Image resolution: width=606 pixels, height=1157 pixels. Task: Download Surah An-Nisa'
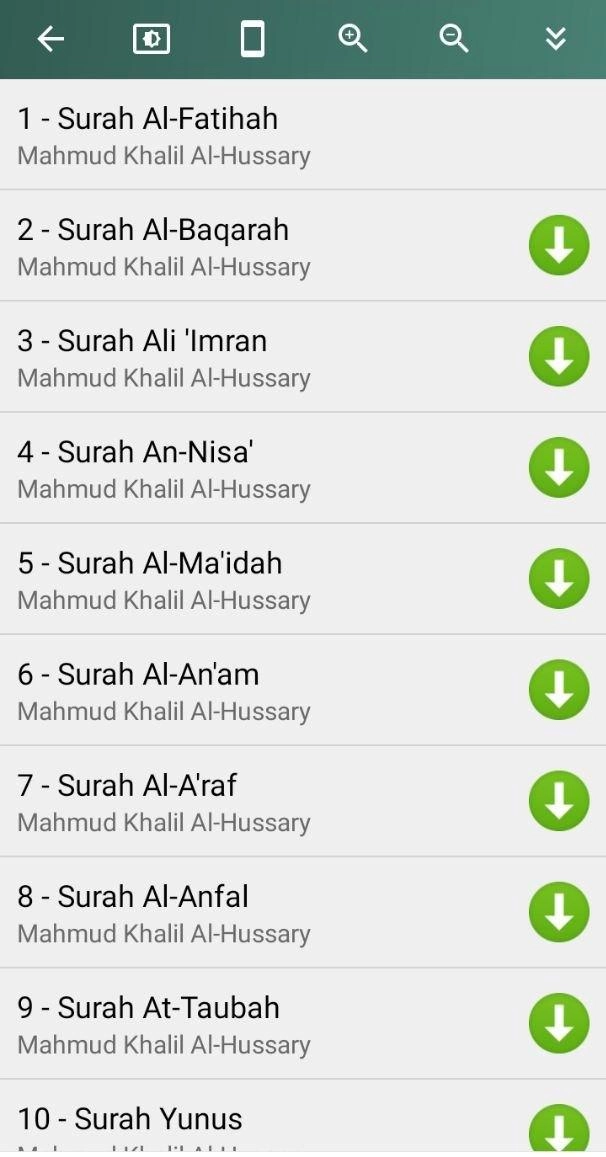[559, 467]
